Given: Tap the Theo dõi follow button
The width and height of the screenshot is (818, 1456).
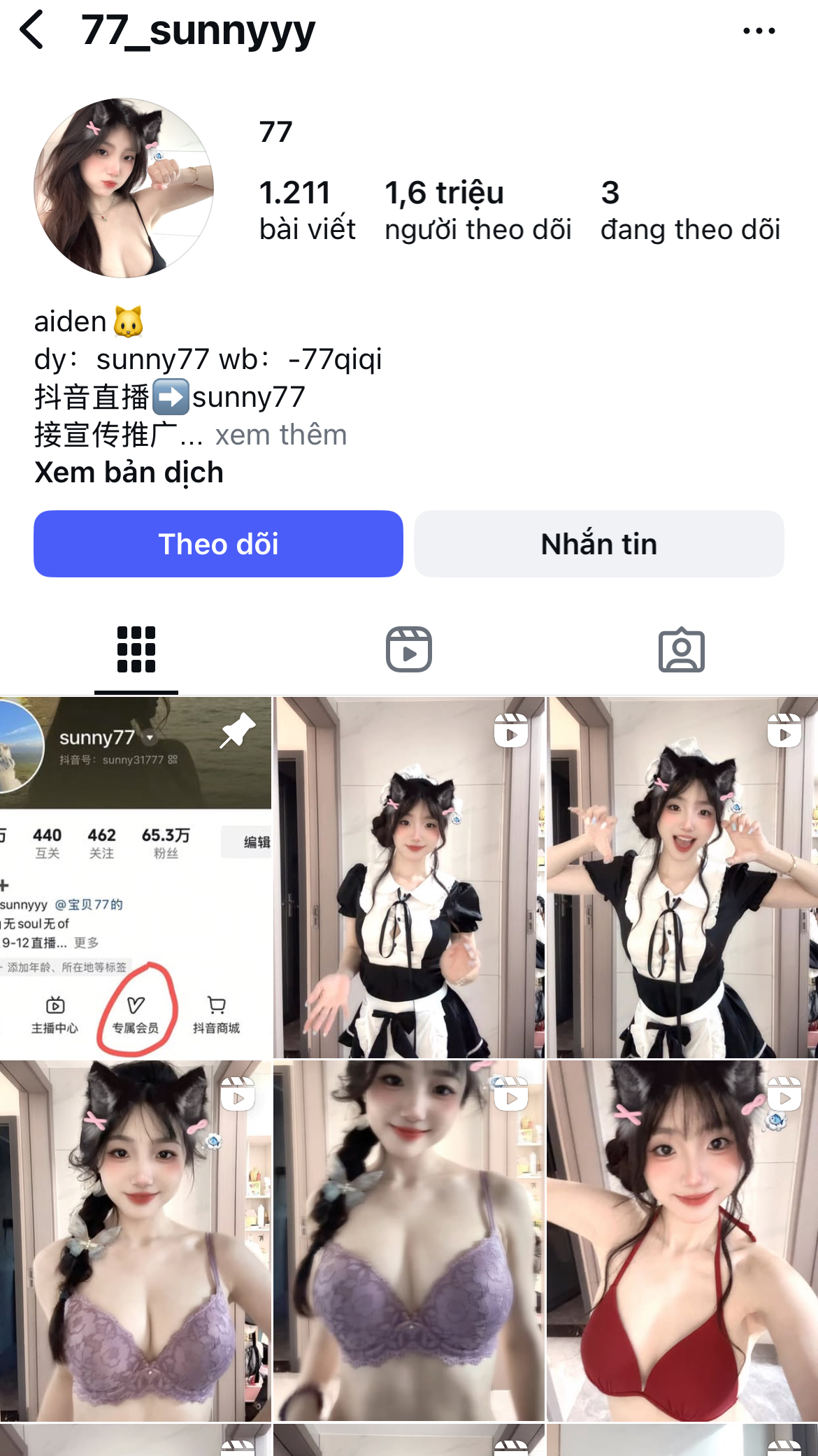Looking at the screenshot, I should click(218, 544).
